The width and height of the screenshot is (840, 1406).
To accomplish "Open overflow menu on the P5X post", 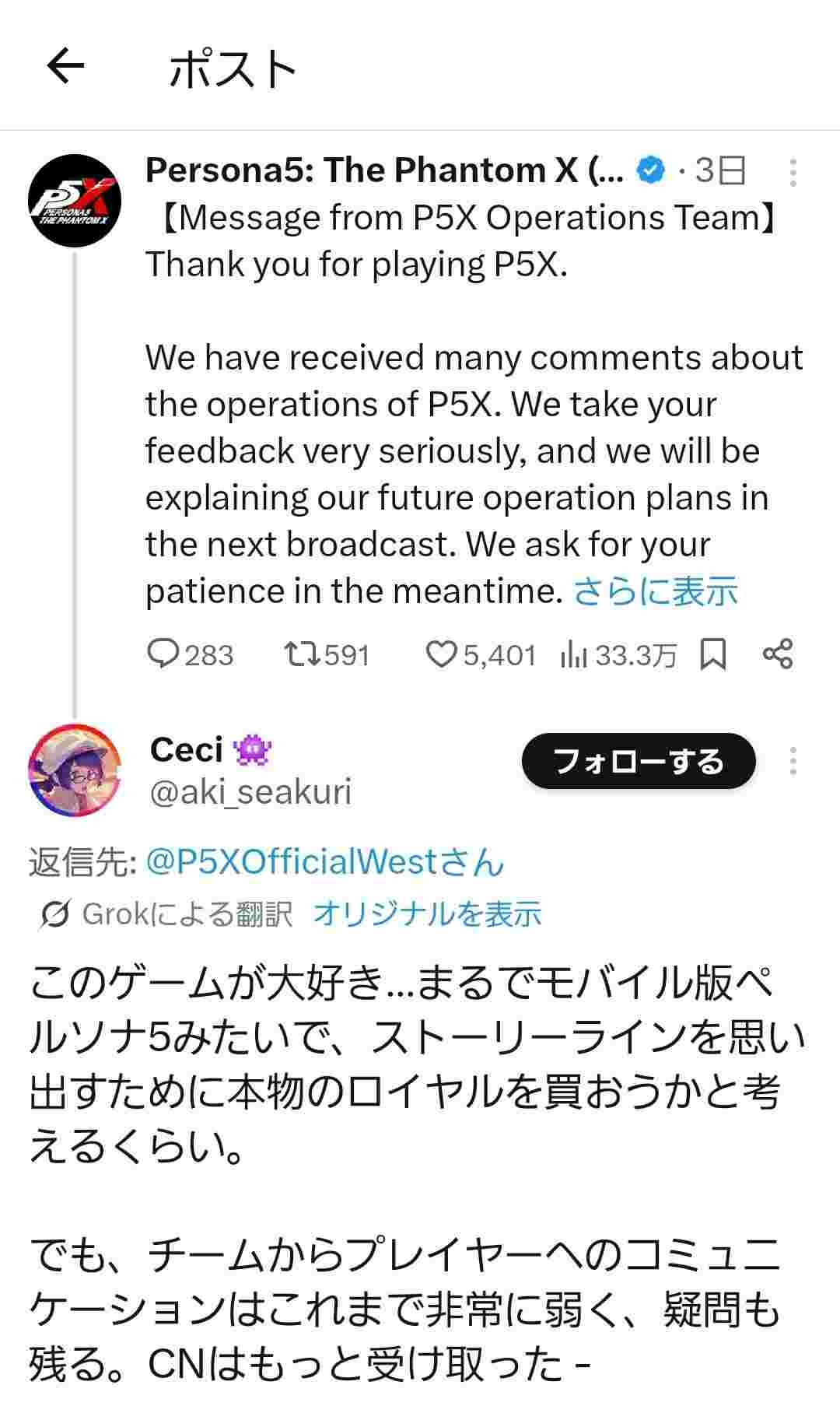I will click(x=793, y=172).
